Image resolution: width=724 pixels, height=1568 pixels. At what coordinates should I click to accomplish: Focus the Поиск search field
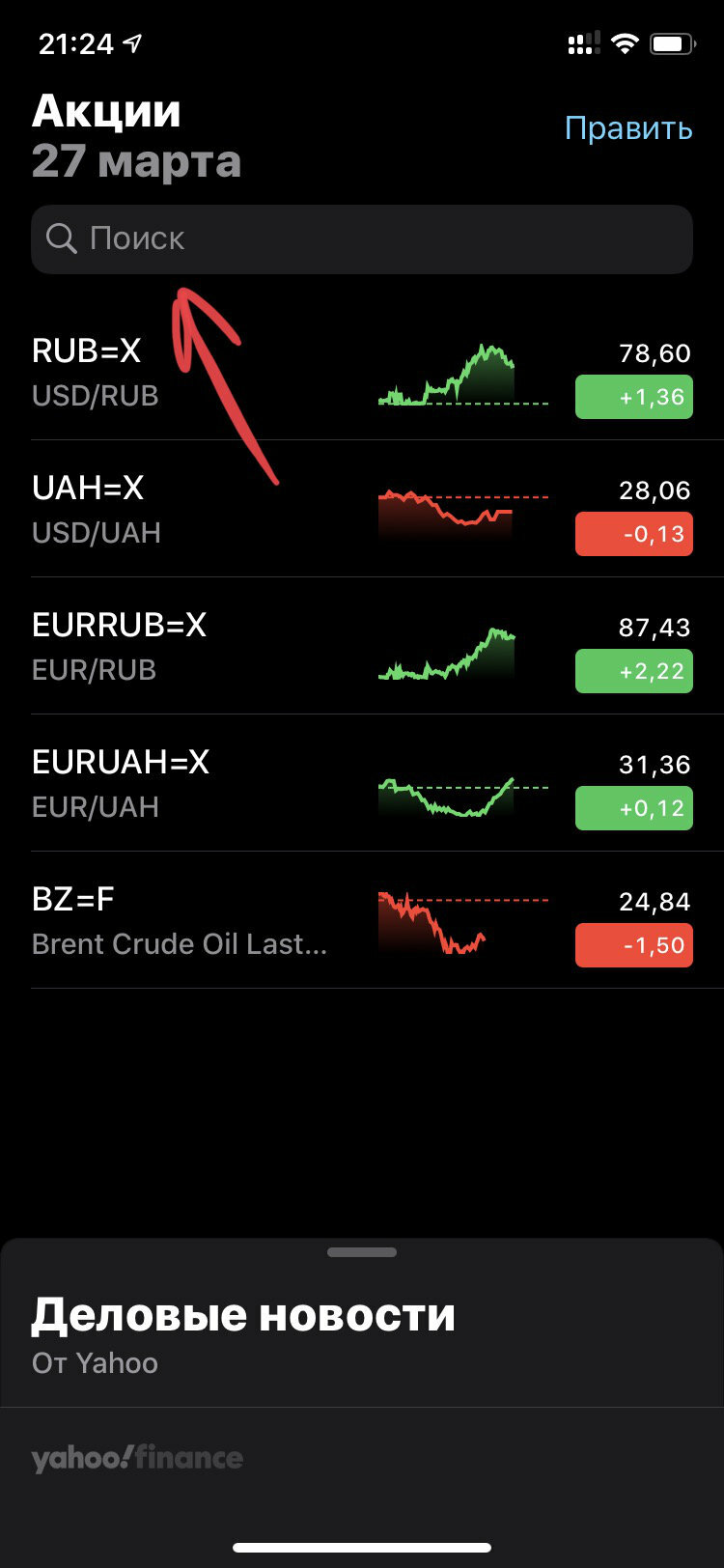tap(362, 239)
